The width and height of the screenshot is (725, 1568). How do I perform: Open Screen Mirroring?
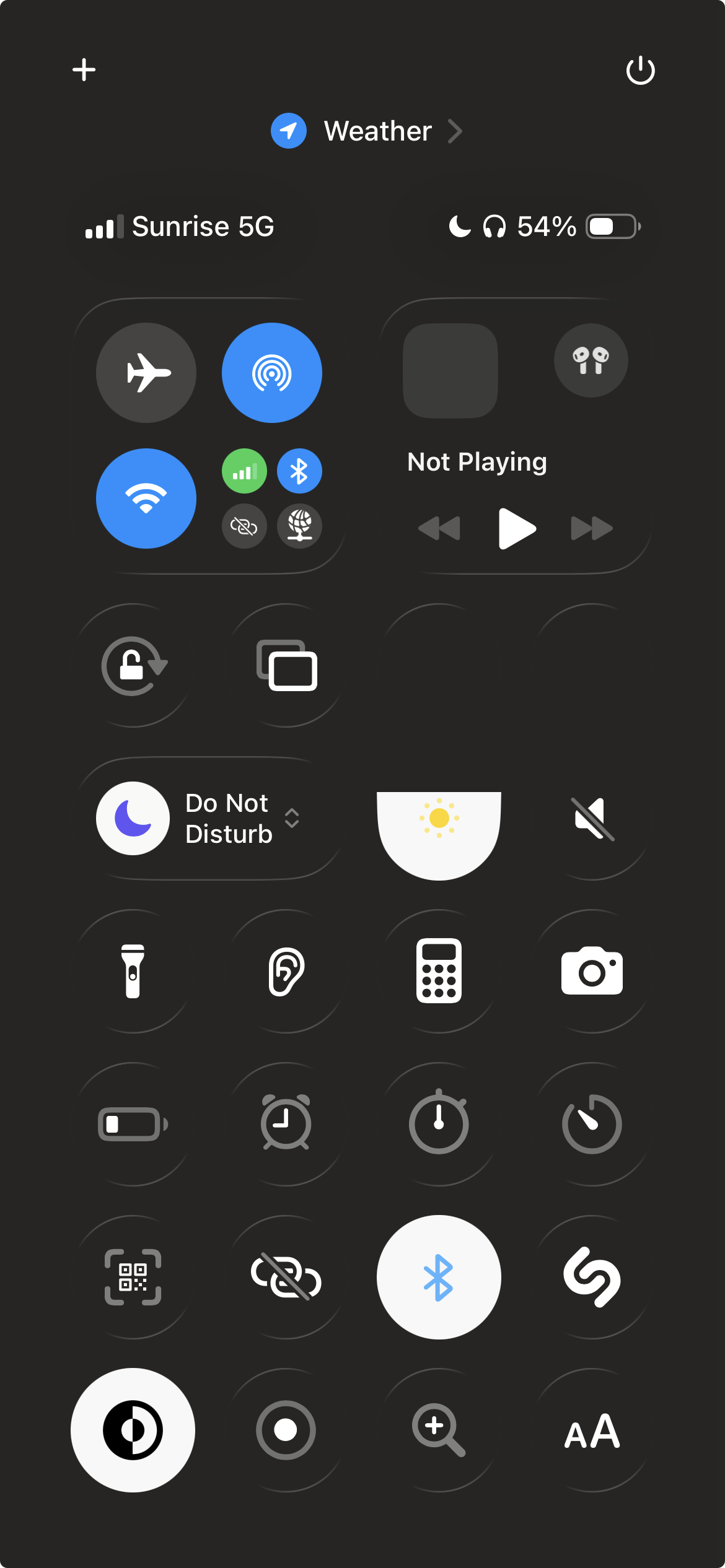point(286,666)
